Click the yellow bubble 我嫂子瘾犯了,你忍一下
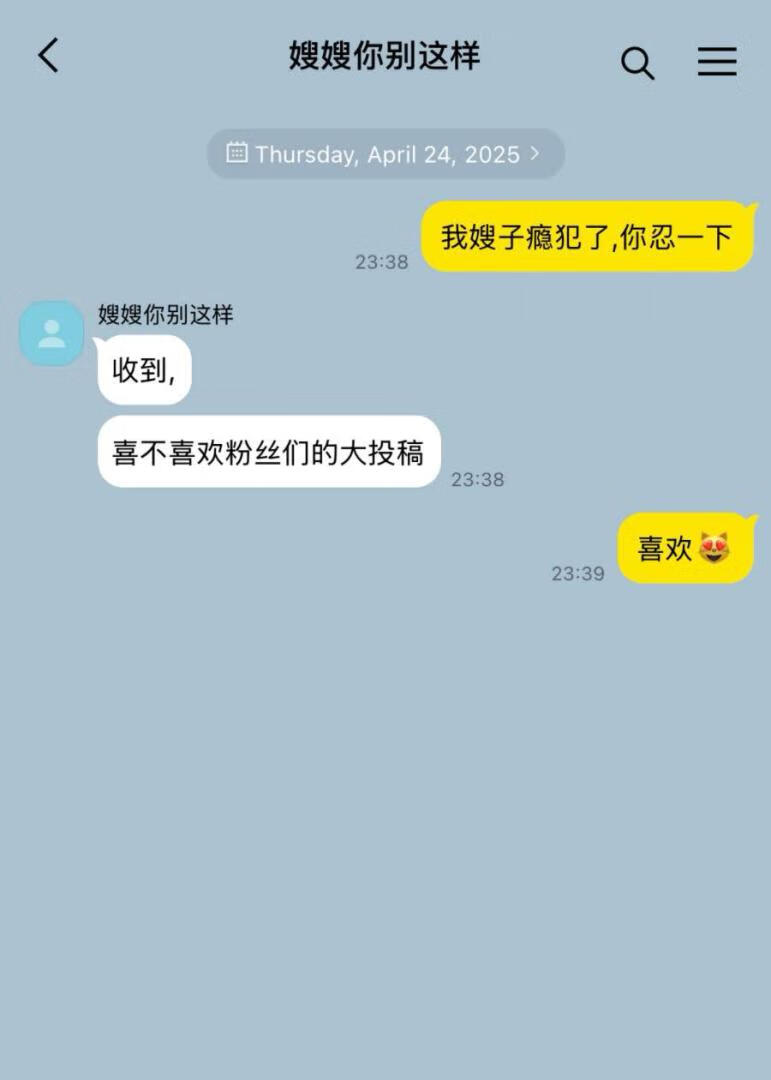This screenshot has height=1080, width=771. point(586,236)
